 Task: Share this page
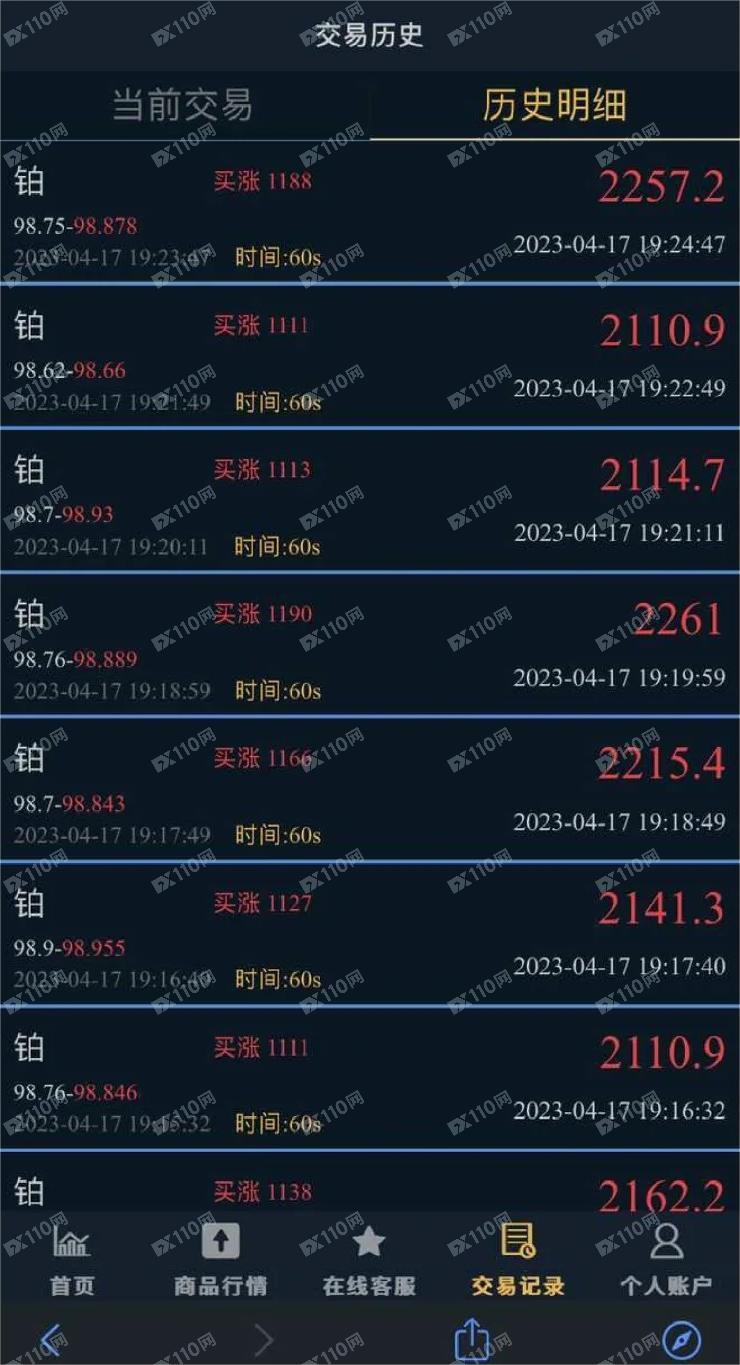(470, 1339)
